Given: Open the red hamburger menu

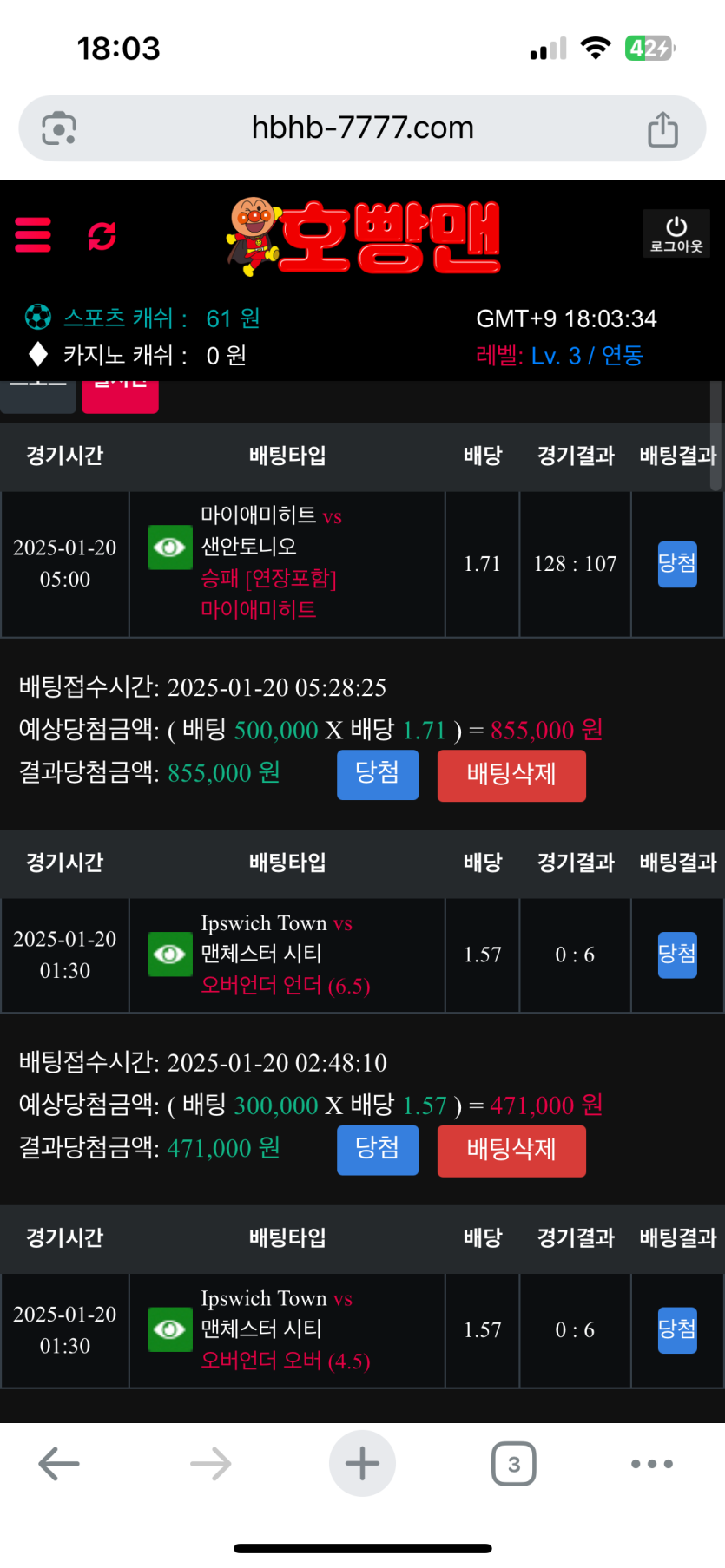Looking at the screenshot, I should [33, 235].
